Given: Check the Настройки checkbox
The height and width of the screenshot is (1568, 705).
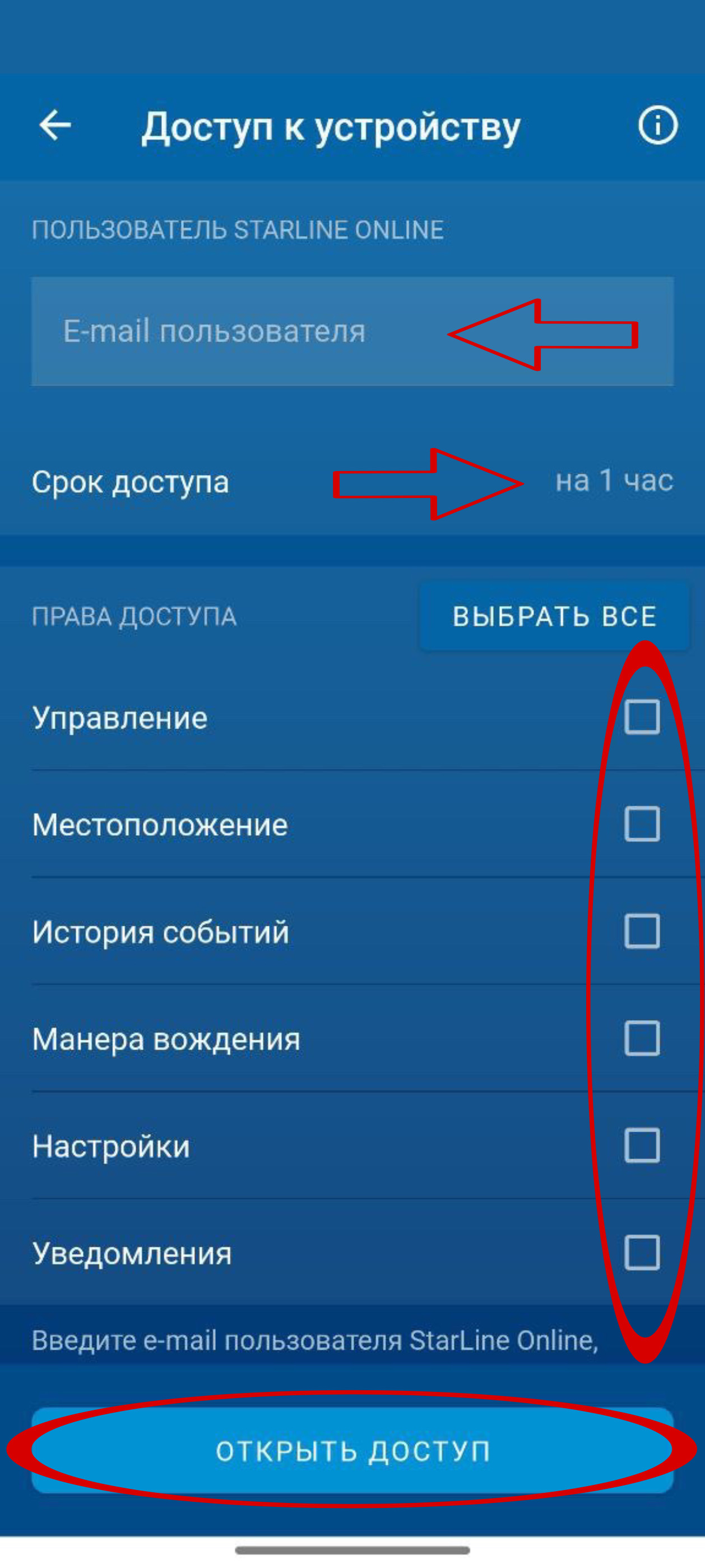Looking at the screenshot, I should (642, 1146).
